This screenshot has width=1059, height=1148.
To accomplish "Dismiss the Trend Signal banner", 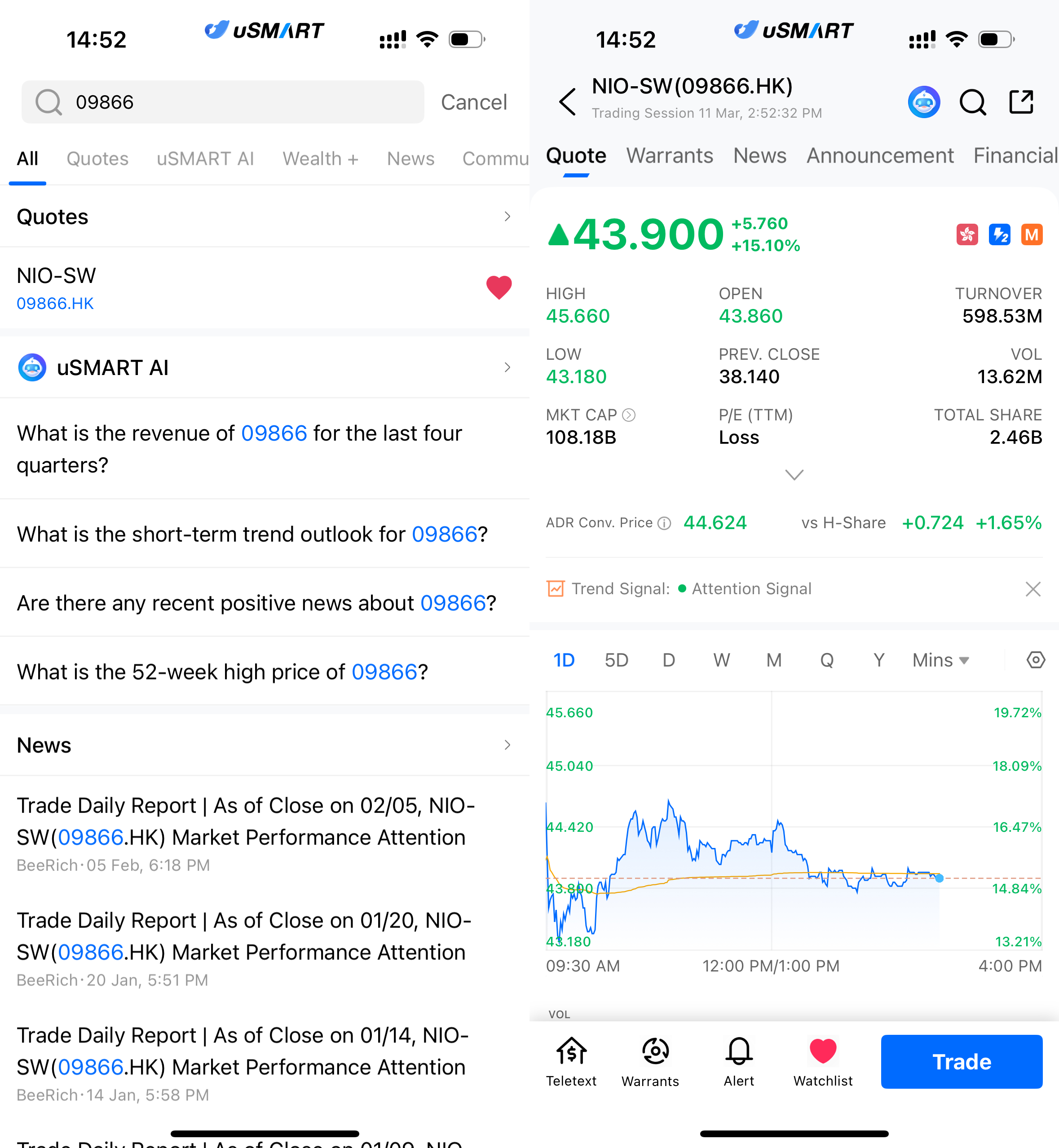I will [x=1033, y=589].
